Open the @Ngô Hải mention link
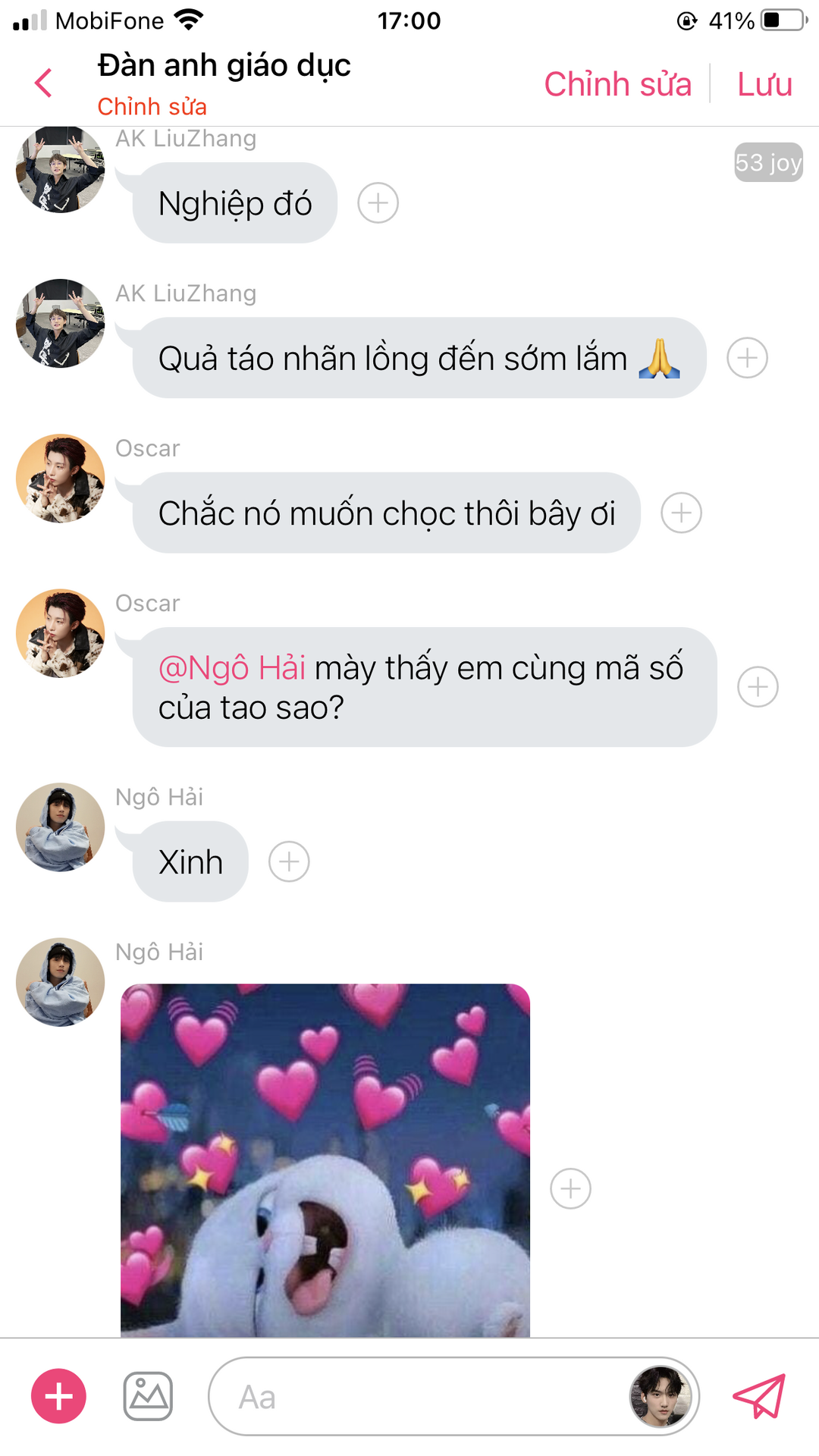The width and height of the screenshot is (819, 1456). 231,668
